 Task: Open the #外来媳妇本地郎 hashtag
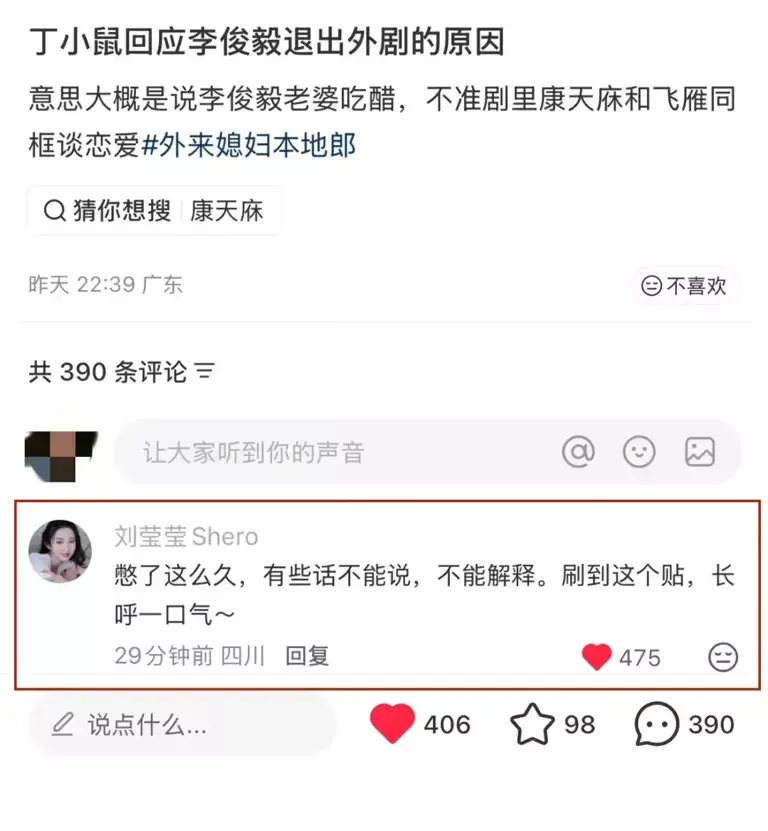tap(249, 145)
